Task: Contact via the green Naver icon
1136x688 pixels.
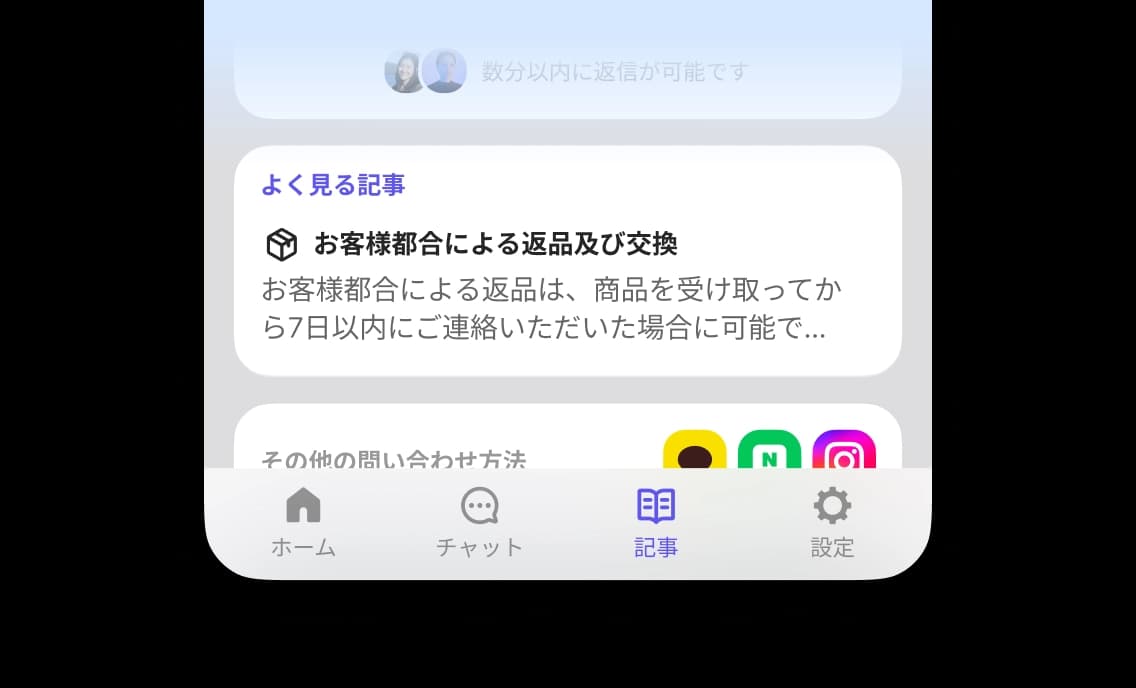Action: (769, 451)
